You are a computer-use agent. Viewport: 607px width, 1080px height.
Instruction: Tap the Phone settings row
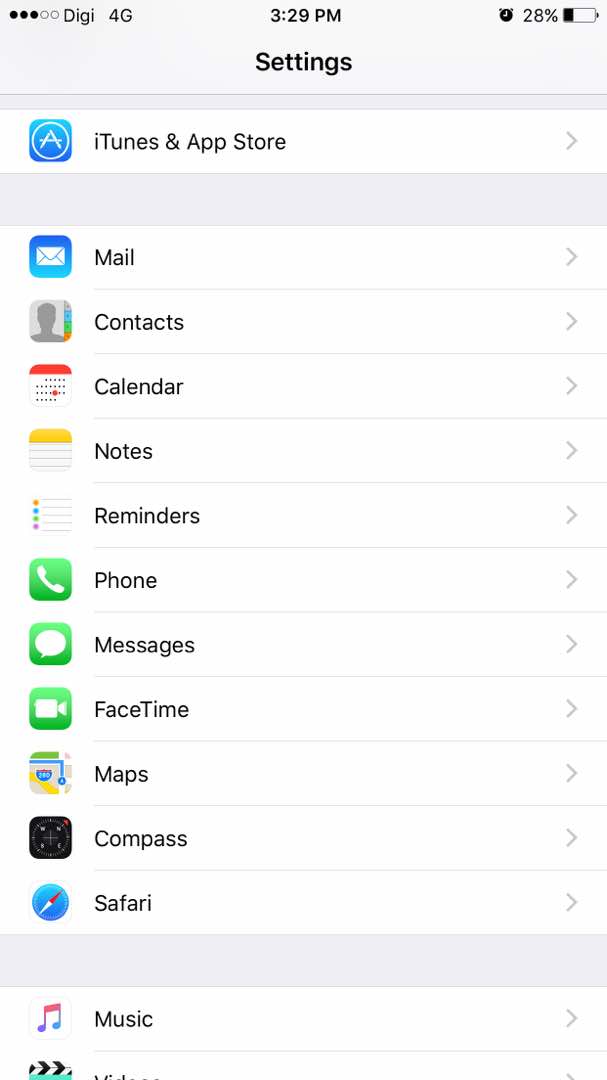tap(303, 580)
